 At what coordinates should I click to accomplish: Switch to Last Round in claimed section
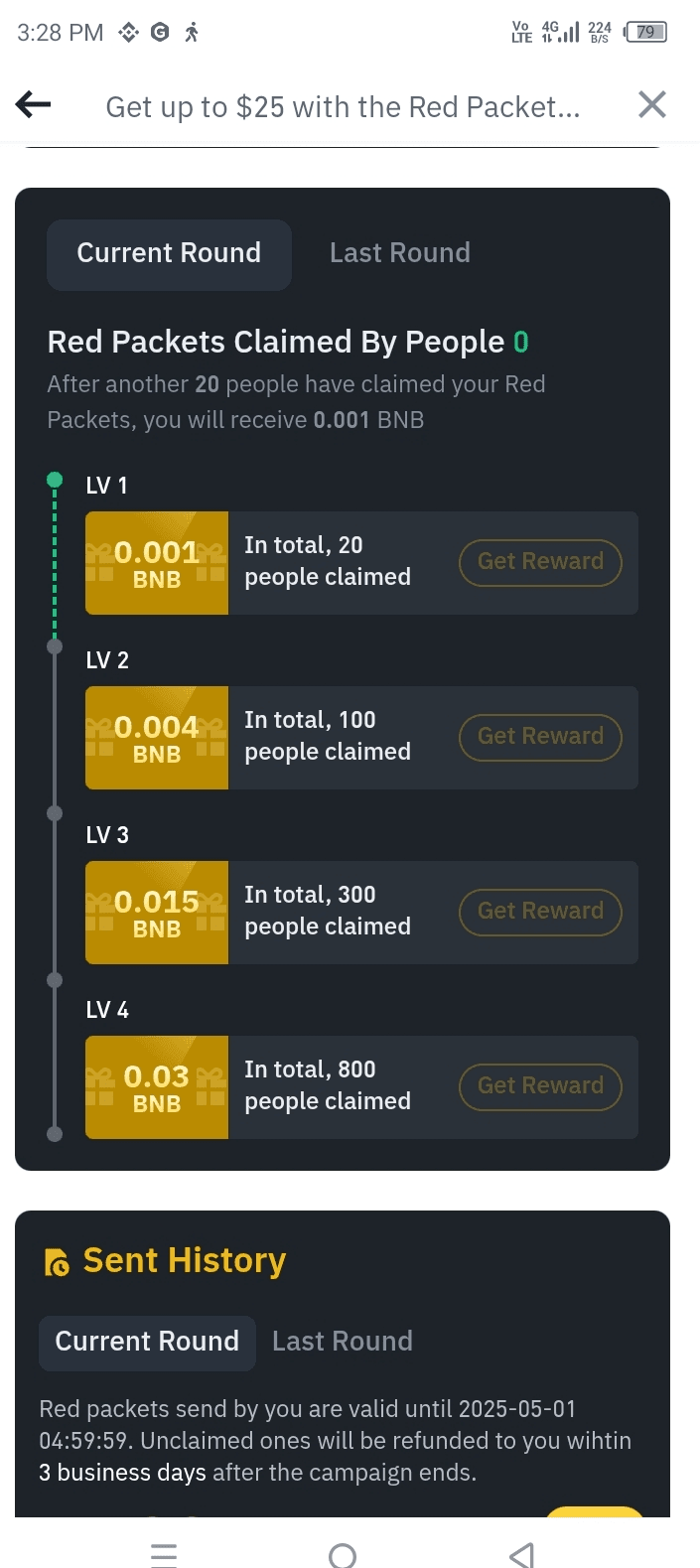[400, 253]
